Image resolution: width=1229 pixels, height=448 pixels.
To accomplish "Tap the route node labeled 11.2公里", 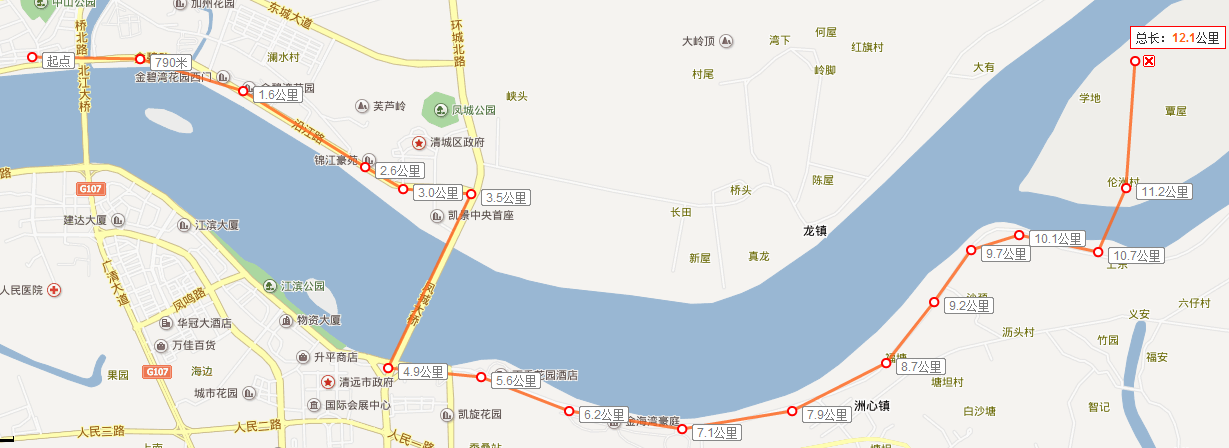I will click(x=1126, y=189).
